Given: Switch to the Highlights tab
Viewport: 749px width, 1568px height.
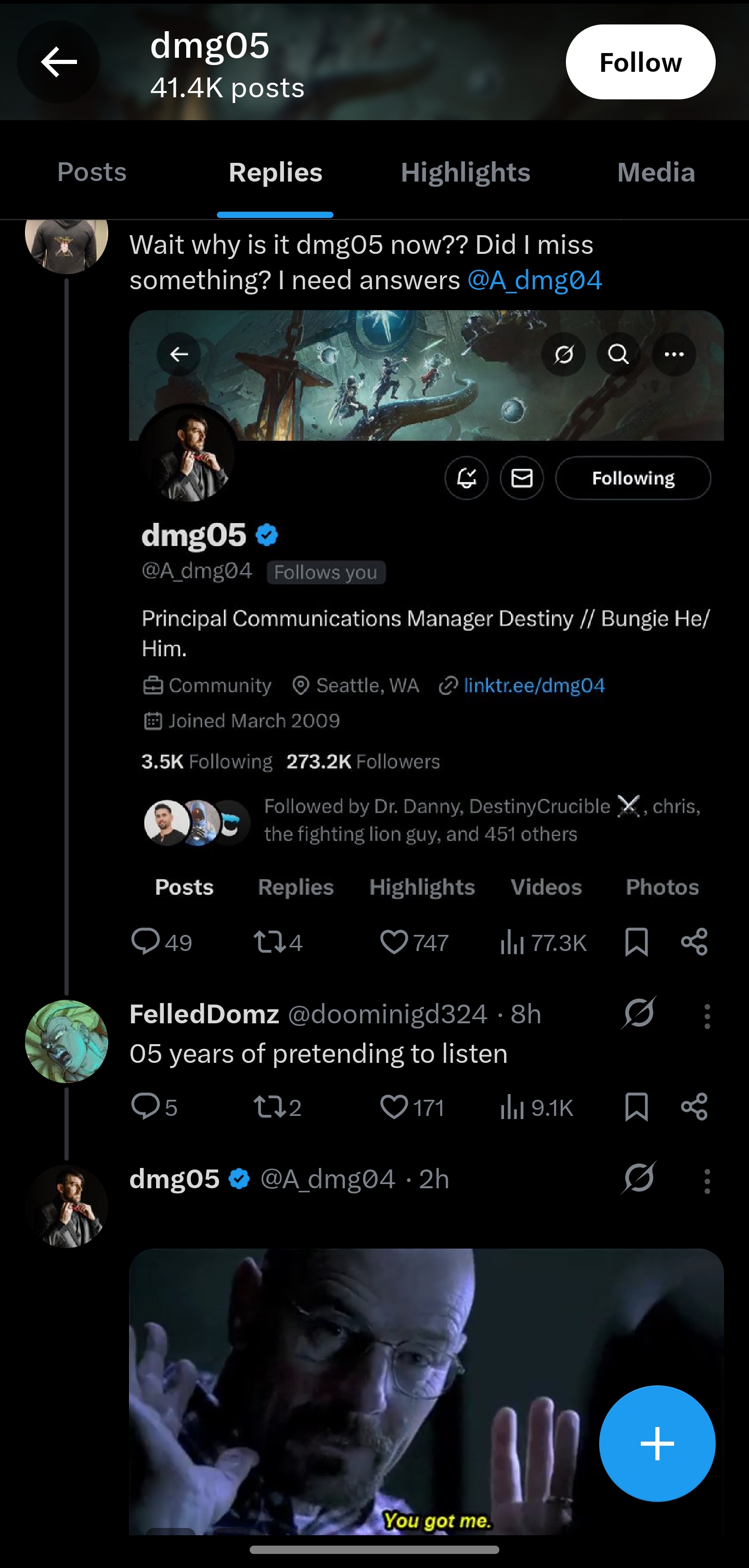Looking at the screenshot, I should click(x=466, y=172).
